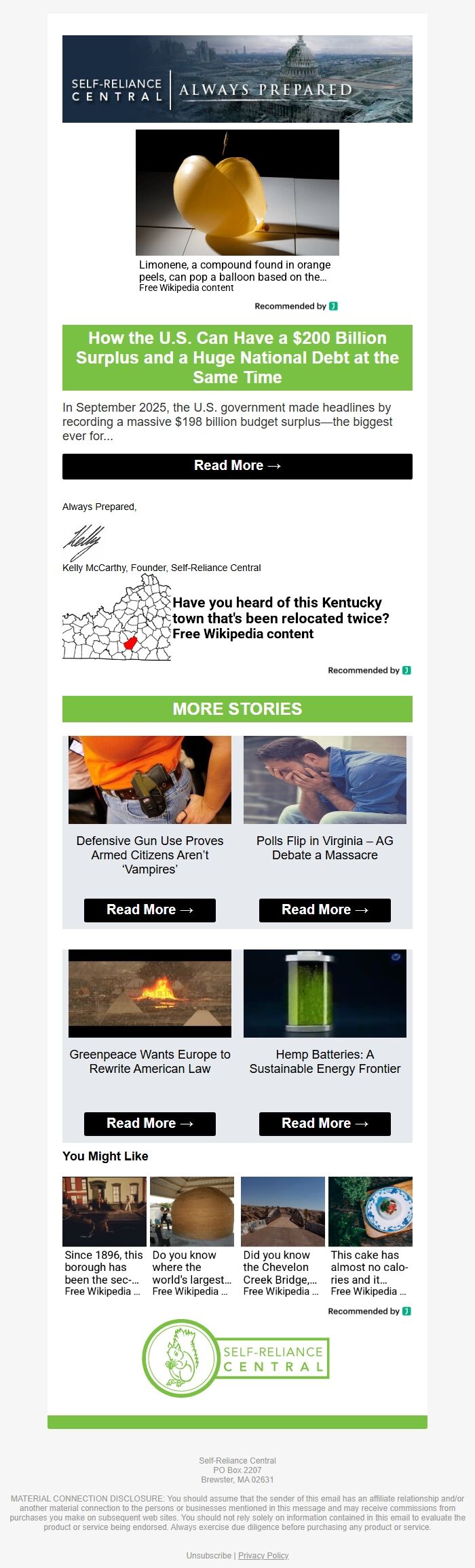Unsubscribe from this newsletter
This screenshot has height=1568, width=475.
click(208, 1556)
